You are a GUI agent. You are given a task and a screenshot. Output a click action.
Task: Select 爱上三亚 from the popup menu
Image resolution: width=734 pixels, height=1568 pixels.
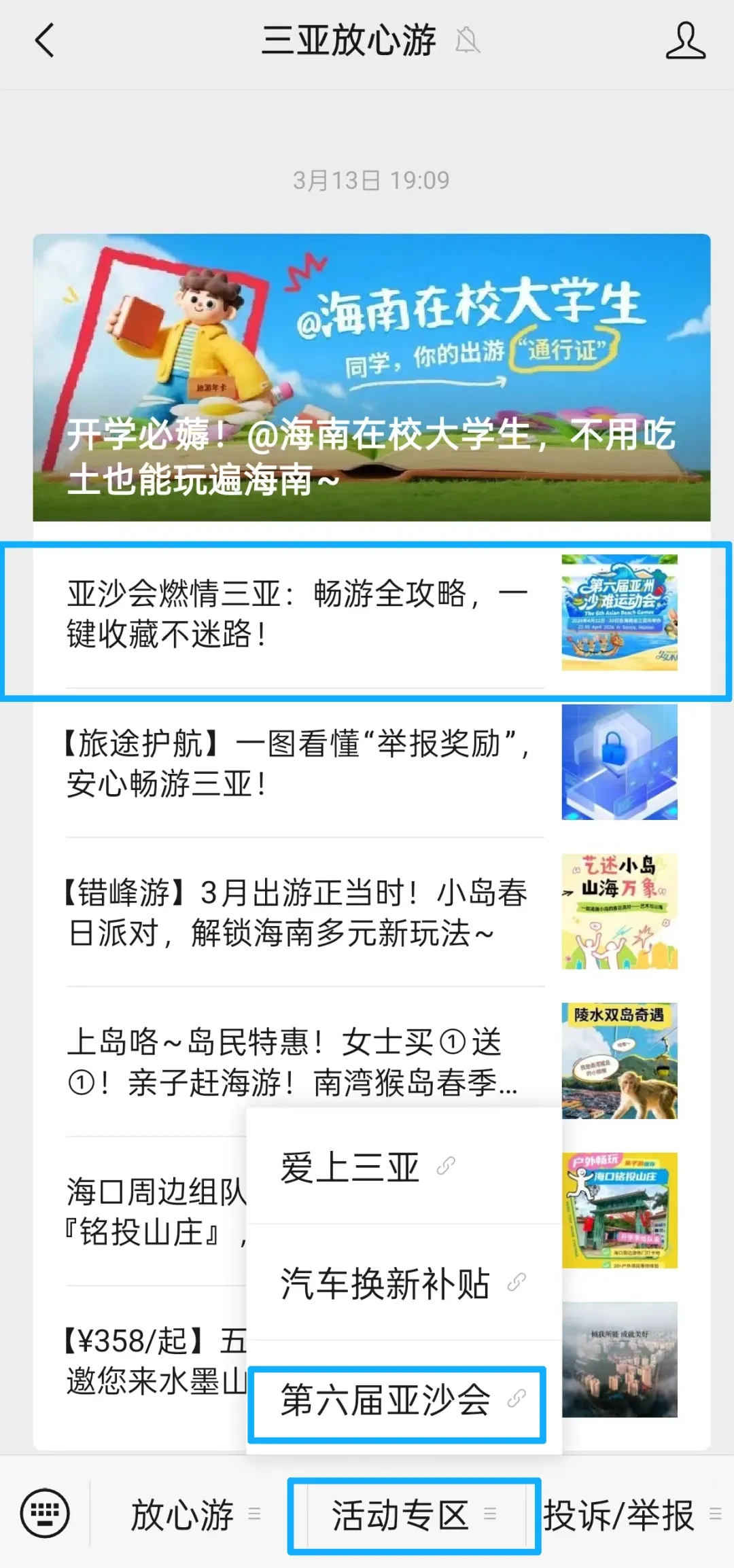(367, 1167)
